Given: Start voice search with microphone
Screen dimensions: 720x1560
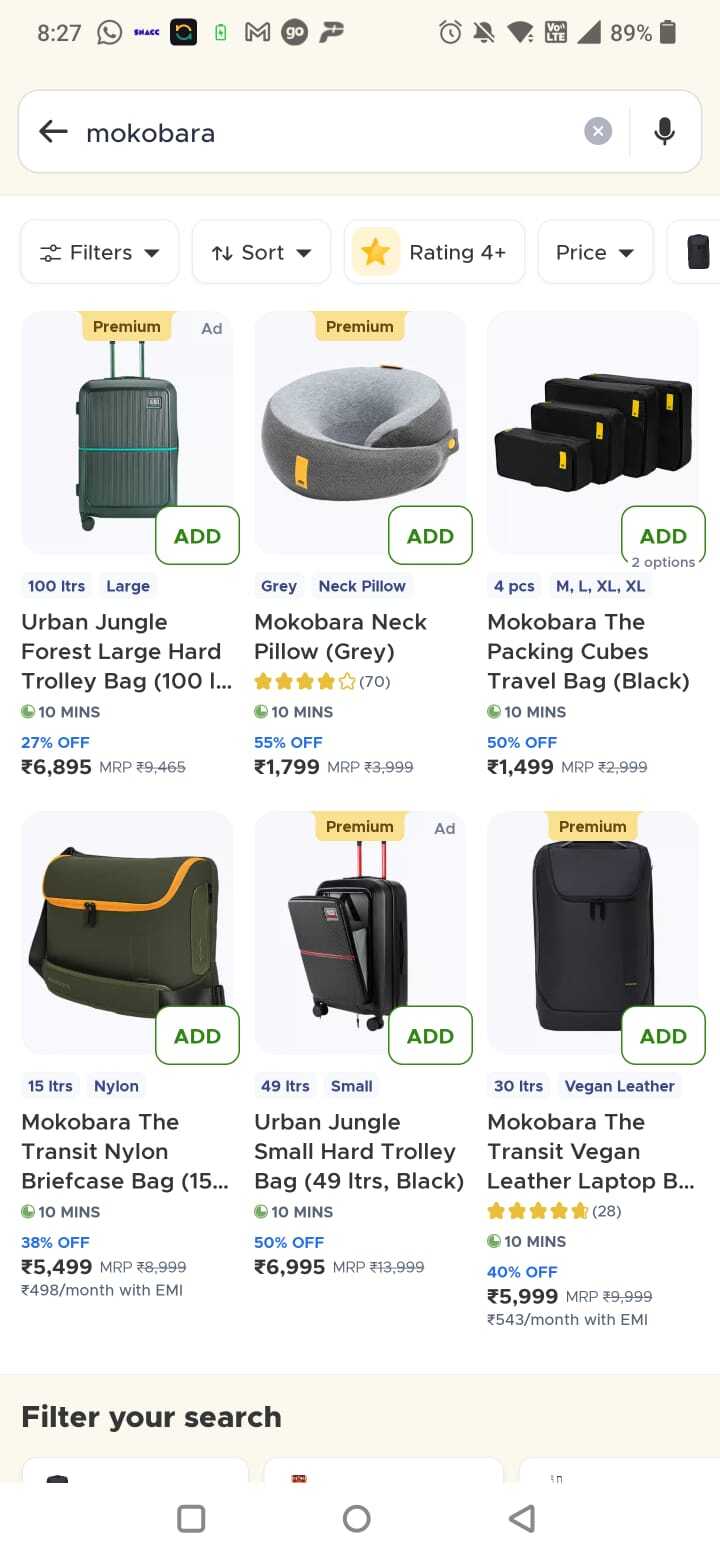Looking at the screenshot, I should click(664, 132).
